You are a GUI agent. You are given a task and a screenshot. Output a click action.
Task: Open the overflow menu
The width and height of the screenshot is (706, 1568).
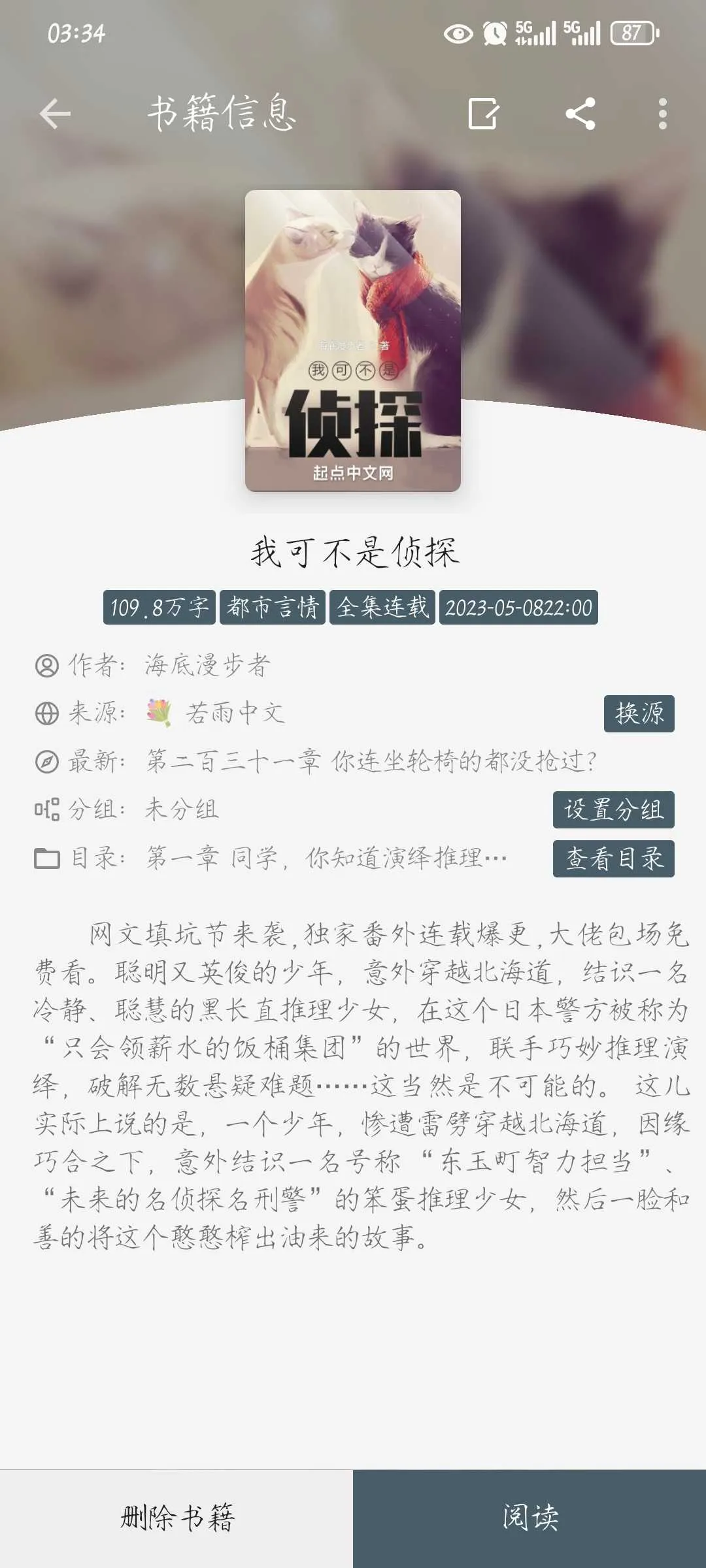[662, 114]
